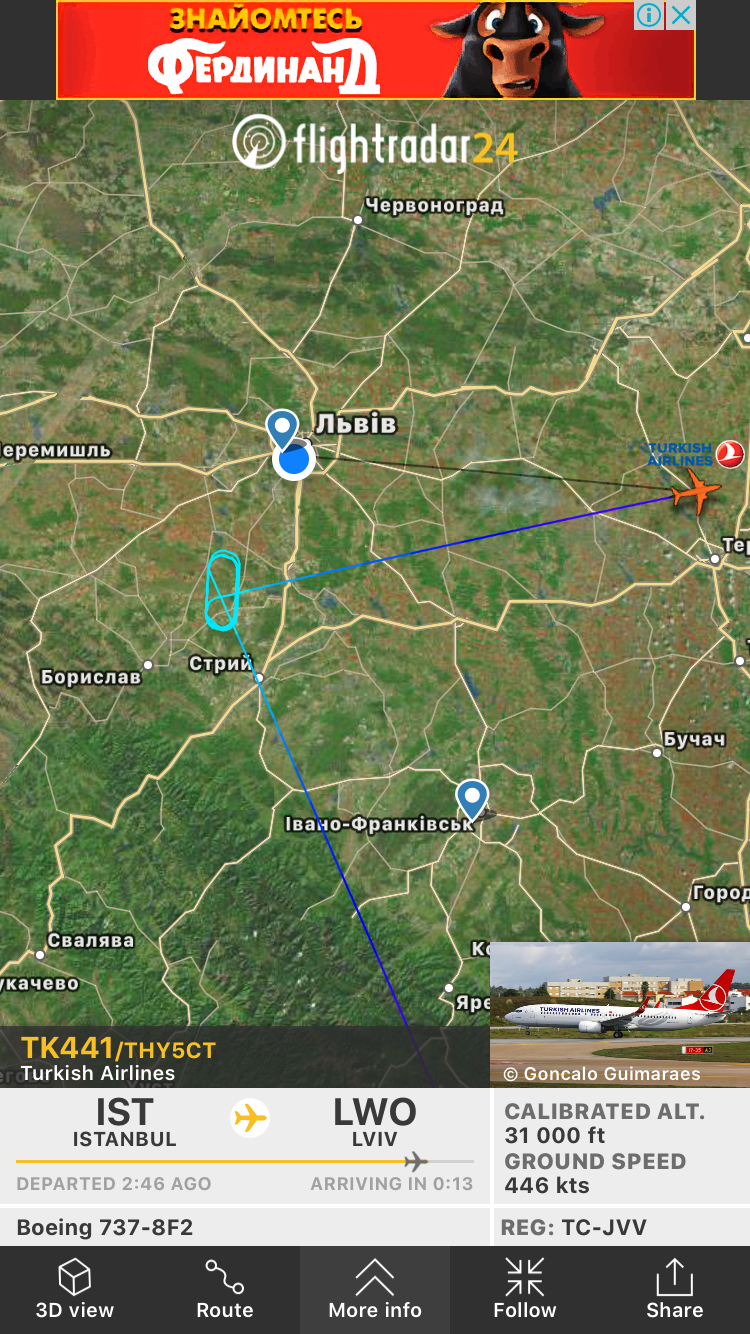
Task: Open the 3D view
Action: [75, 1290]
